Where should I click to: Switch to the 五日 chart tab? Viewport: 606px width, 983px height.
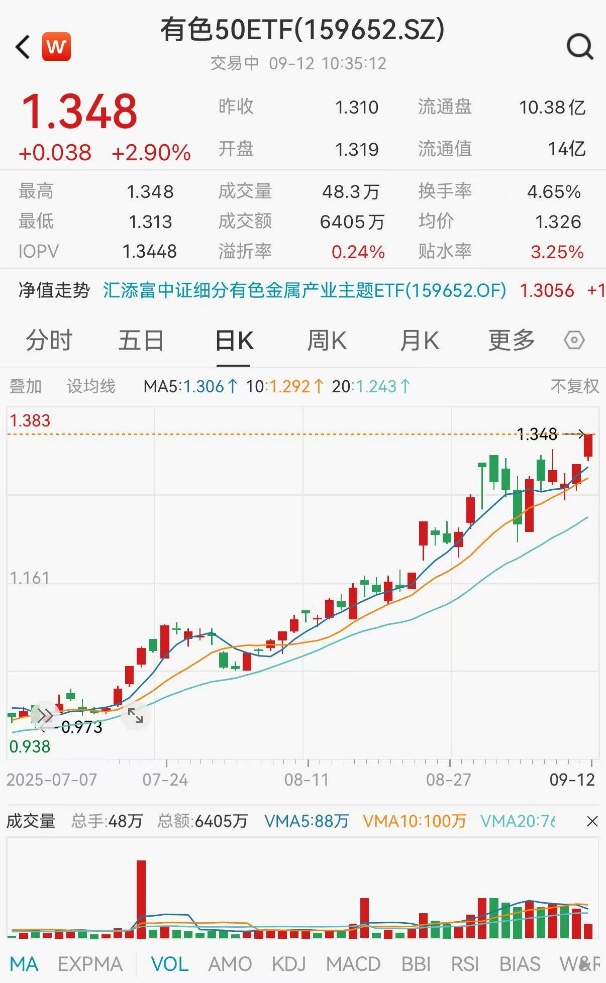[141, 340]
